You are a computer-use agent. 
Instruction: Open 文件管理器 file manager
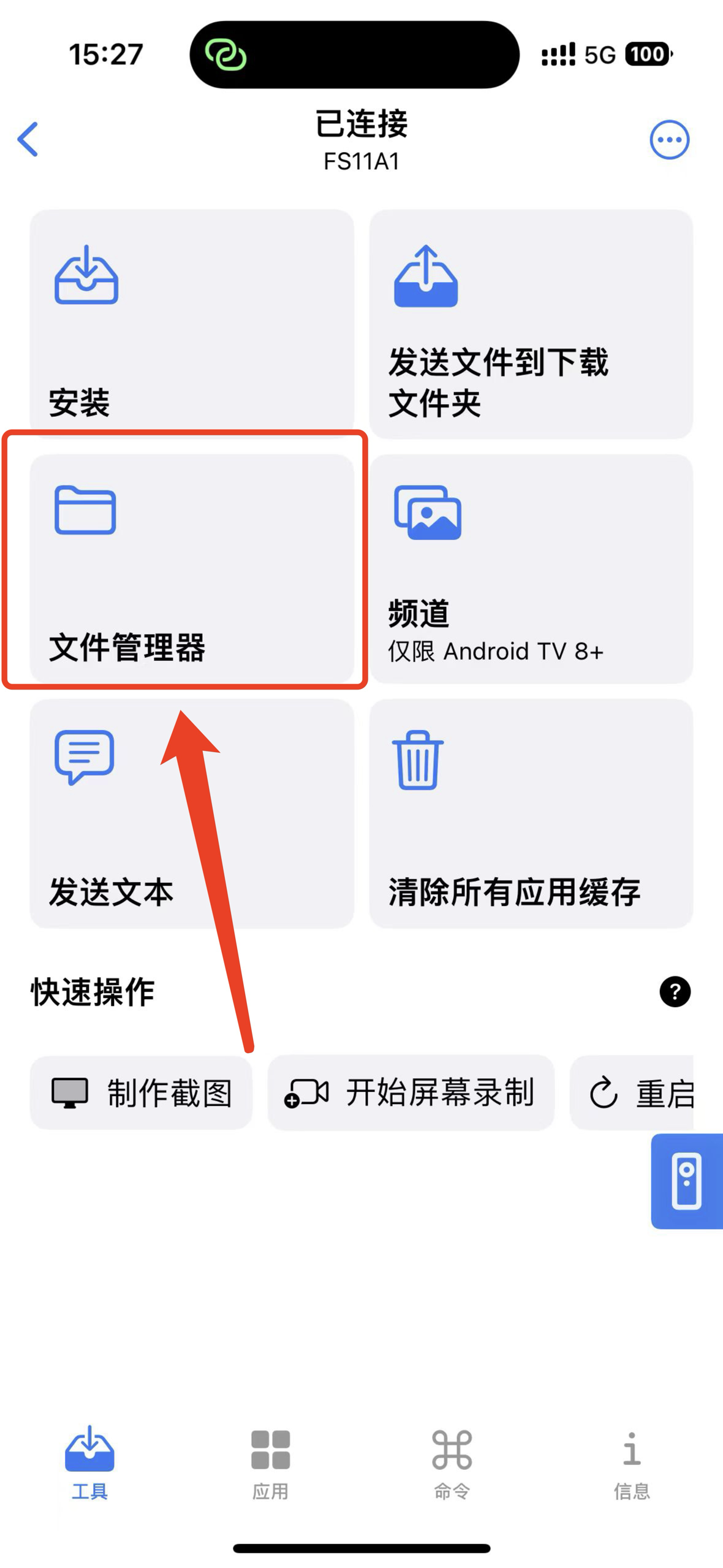pyautogui.click(x=192, y=568)
